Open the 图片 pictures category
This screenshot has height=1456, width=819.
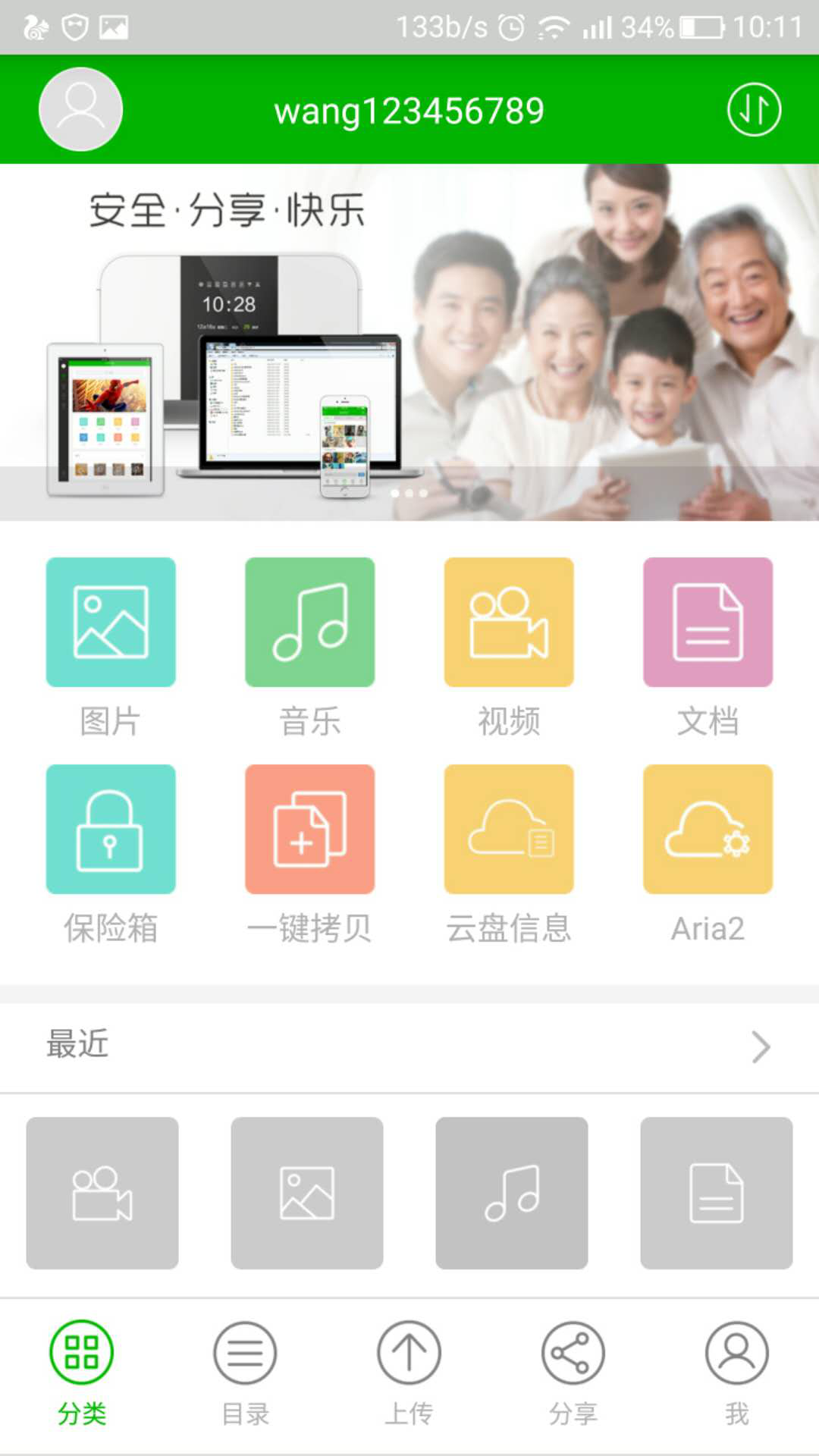click(x=111, y=623)
